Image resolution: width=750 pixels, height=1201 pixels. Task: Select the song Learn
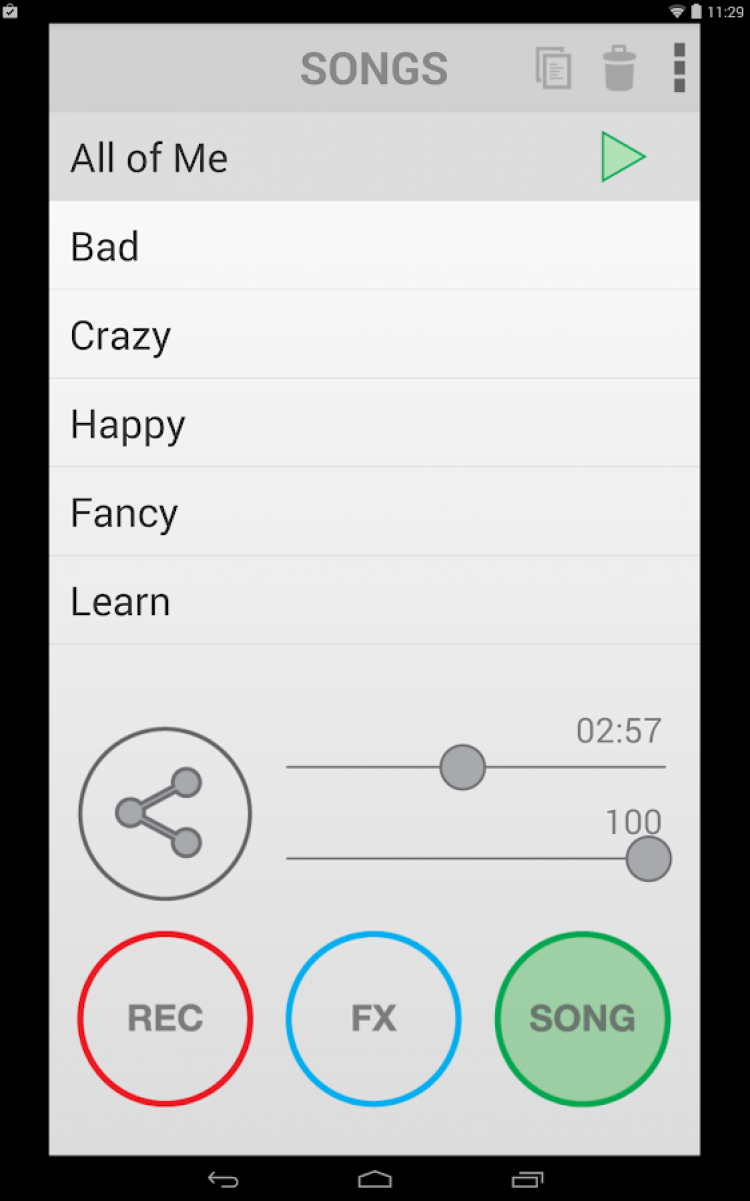click(374, 601)
